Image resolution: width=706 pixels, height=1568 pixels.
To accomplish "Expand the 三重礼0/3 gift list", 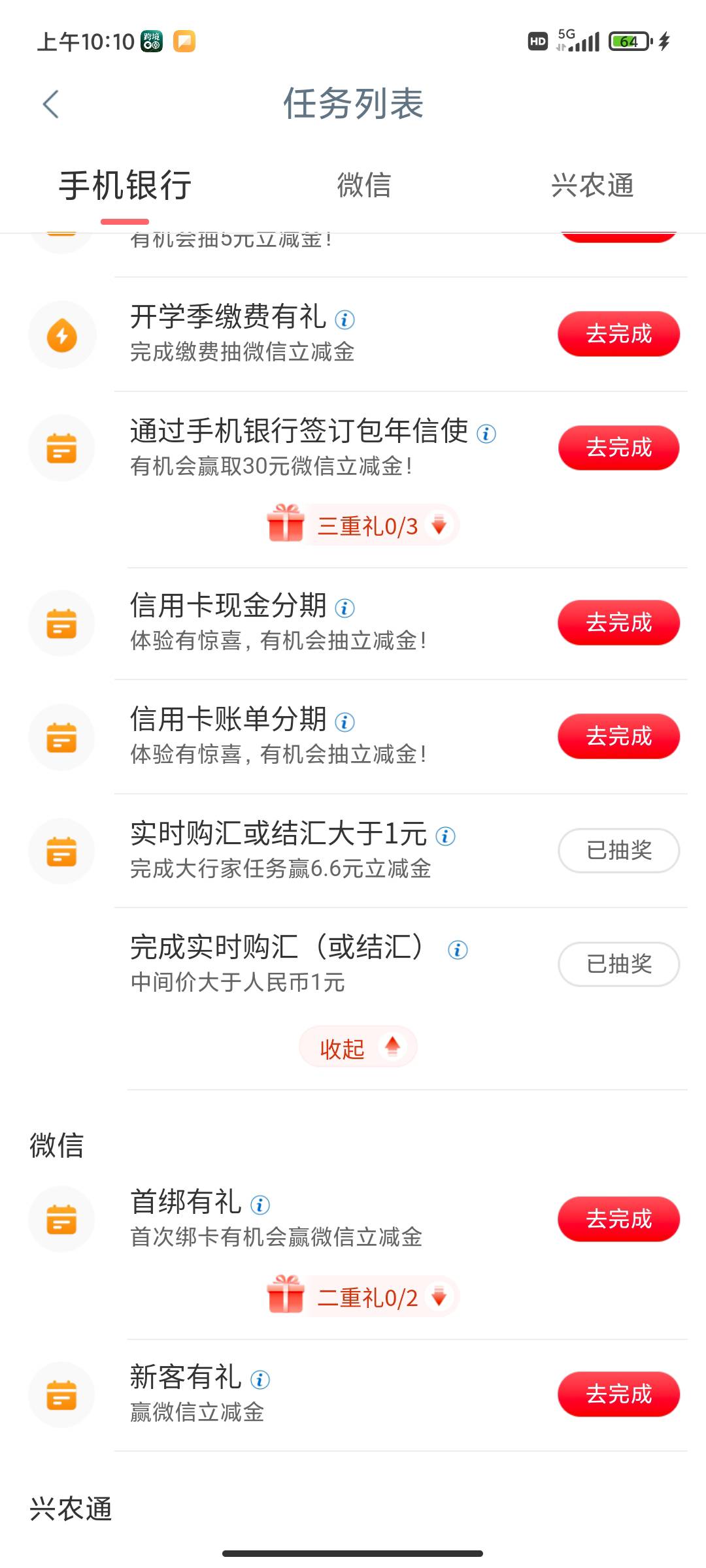I will [363, 525].
